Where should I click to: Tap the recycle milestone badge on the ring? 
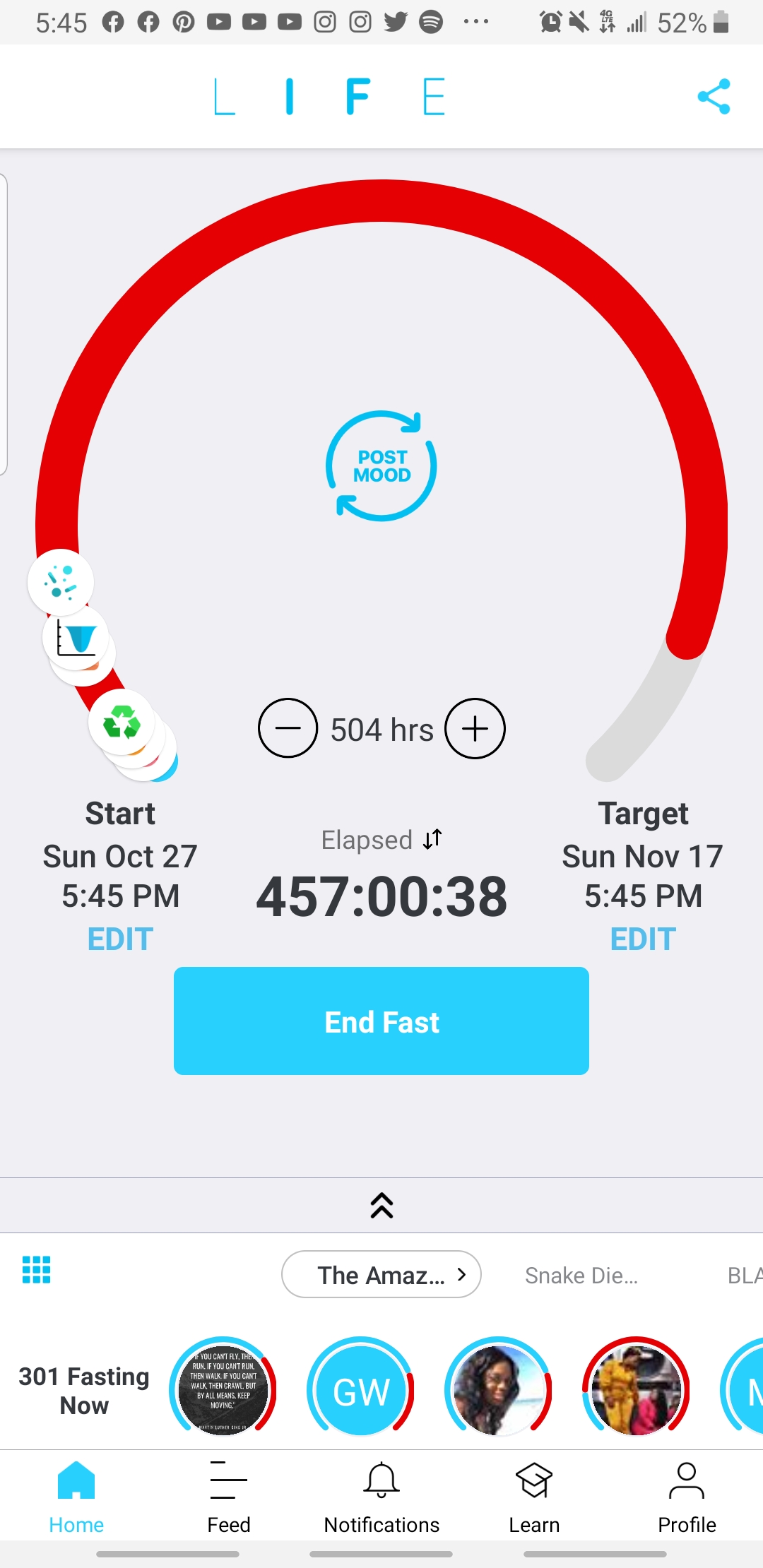click(122, 723)
